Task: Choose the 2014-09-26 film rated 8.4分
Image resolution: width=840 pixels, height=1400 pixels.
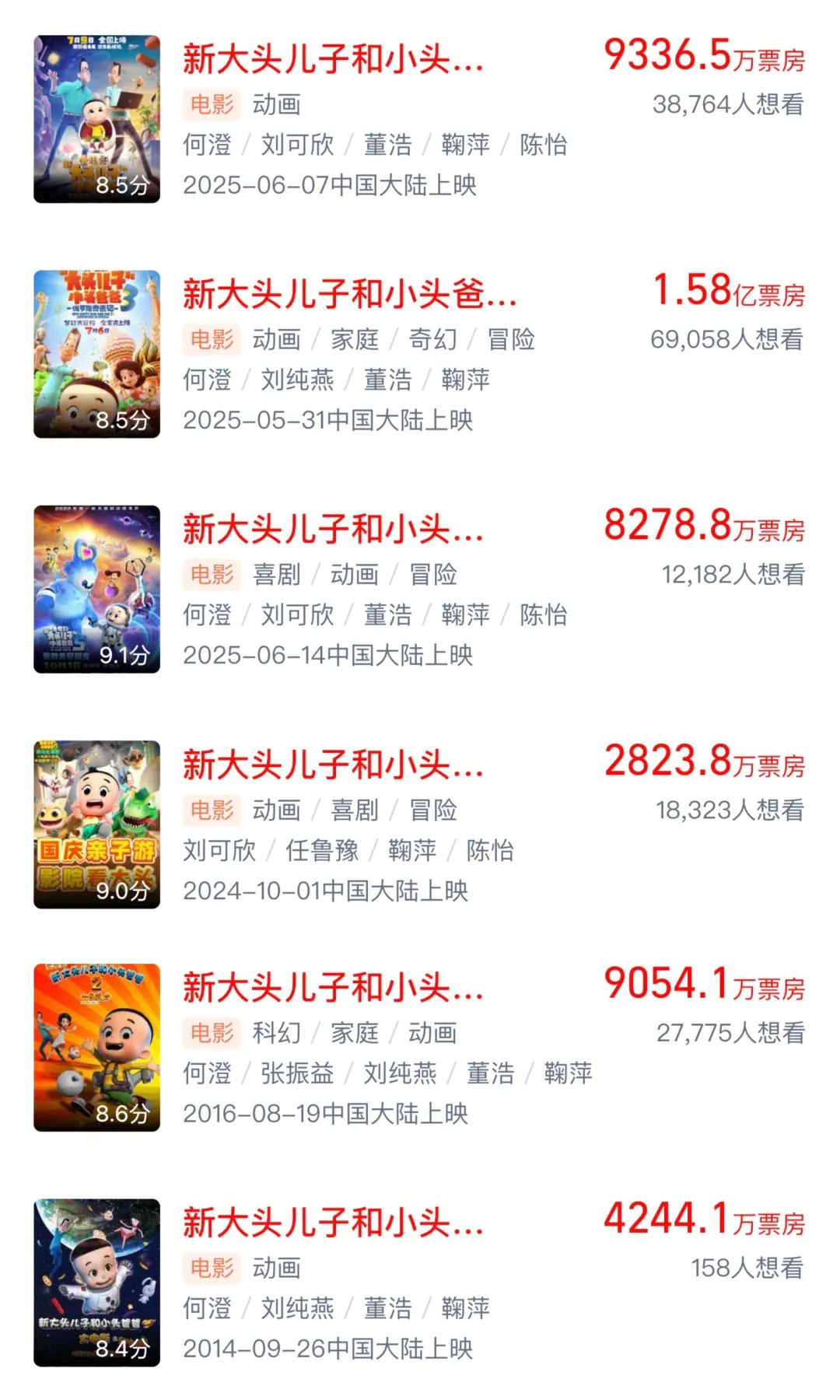Action: (333, 1223)
